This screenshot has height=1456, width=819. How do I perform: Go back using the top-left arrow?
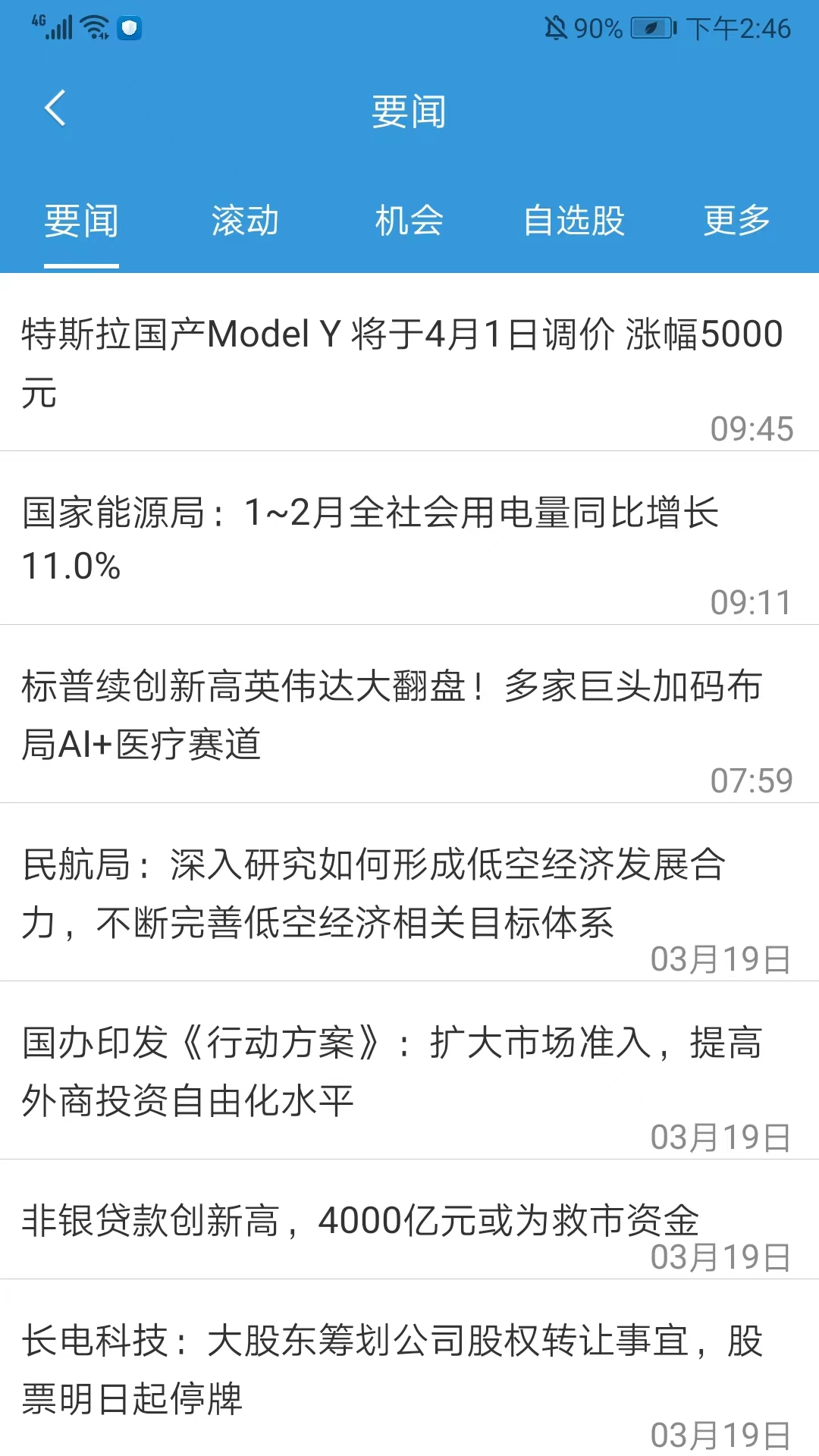[x=55, y=108]
